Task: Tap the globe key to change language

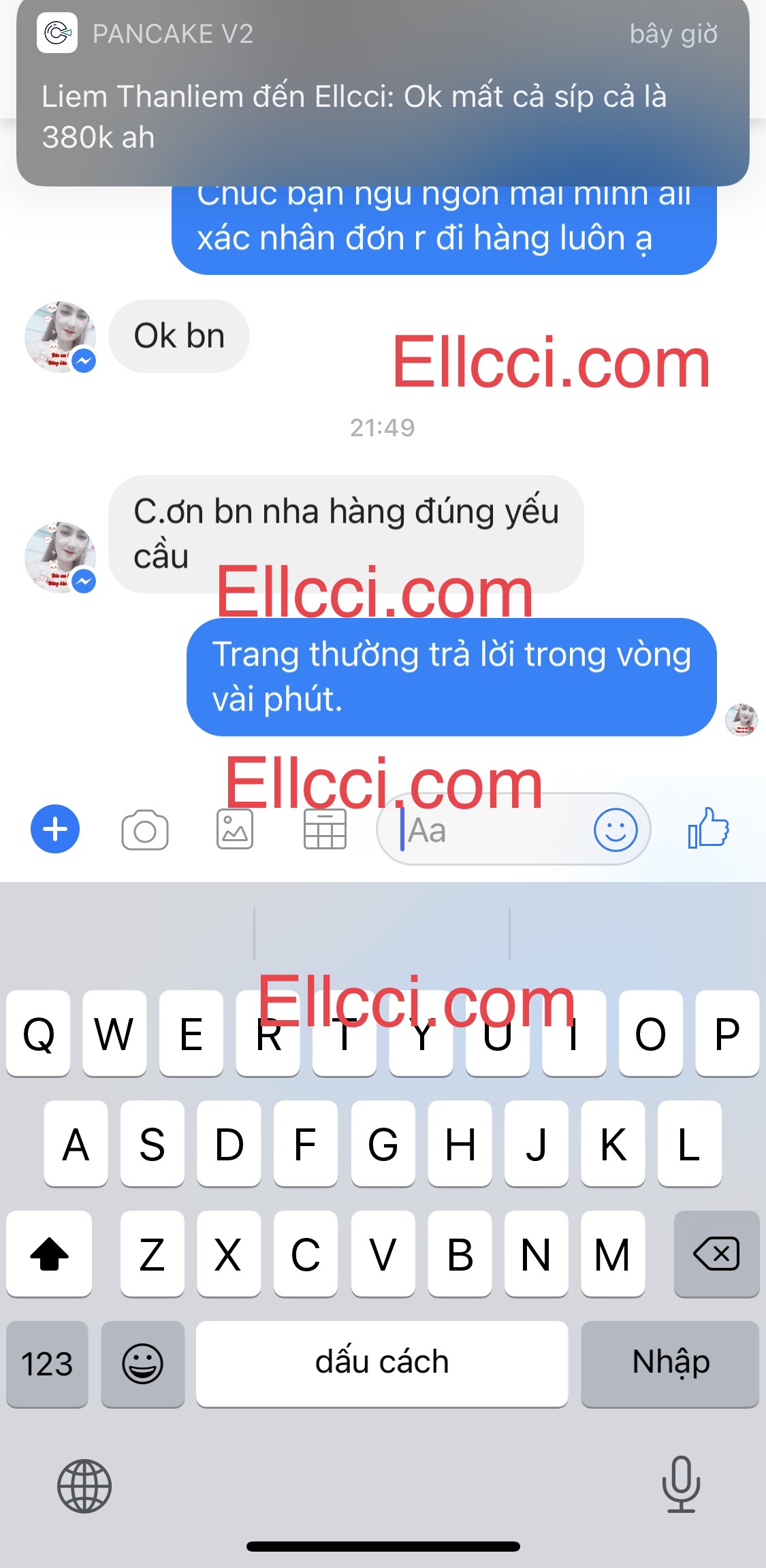Action: coord(84,1486)
